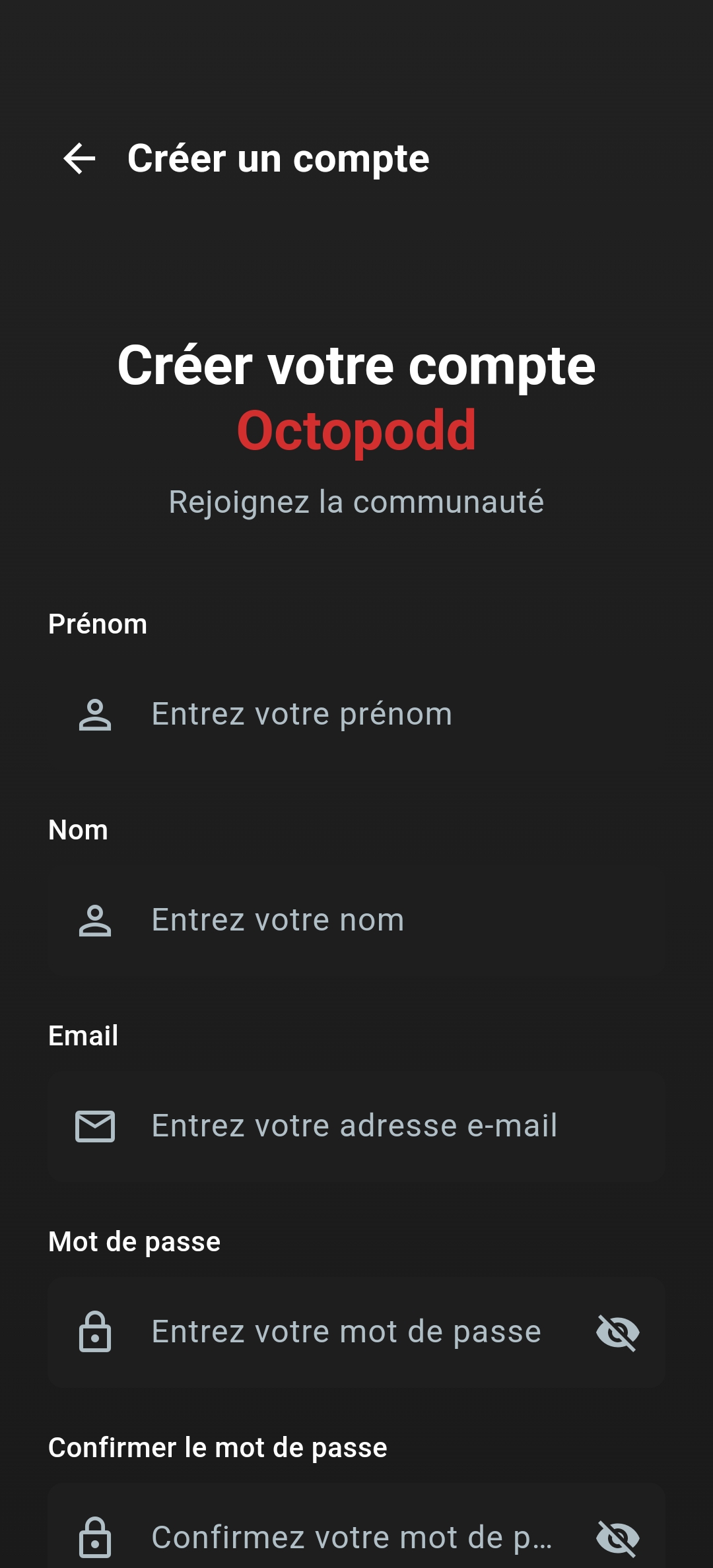
Task: Click the Rejoignez la communauté subtitle
Action: [x=356, y=502]
